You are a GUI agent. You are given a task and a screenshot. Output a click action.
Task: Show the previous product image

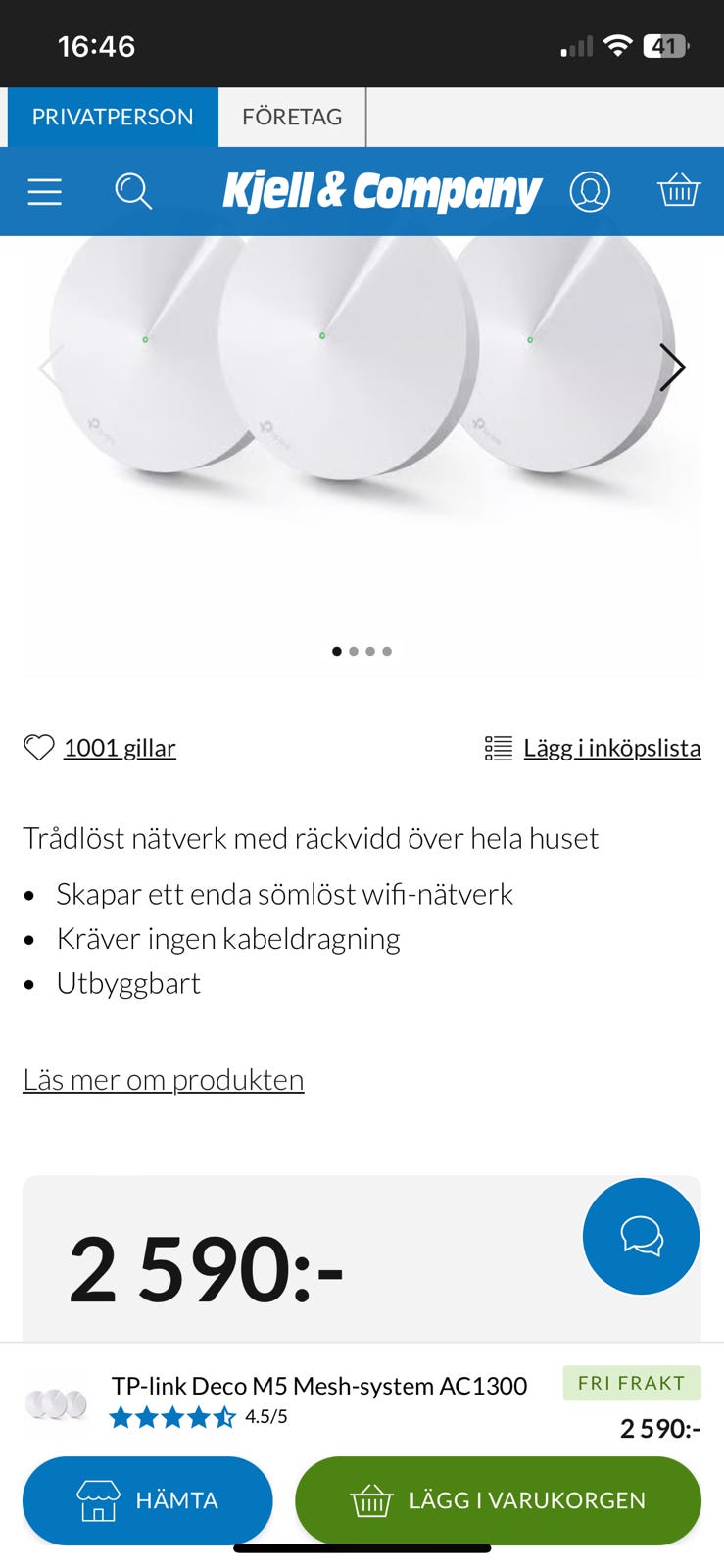pyautogui.click(x=49, y=367)
